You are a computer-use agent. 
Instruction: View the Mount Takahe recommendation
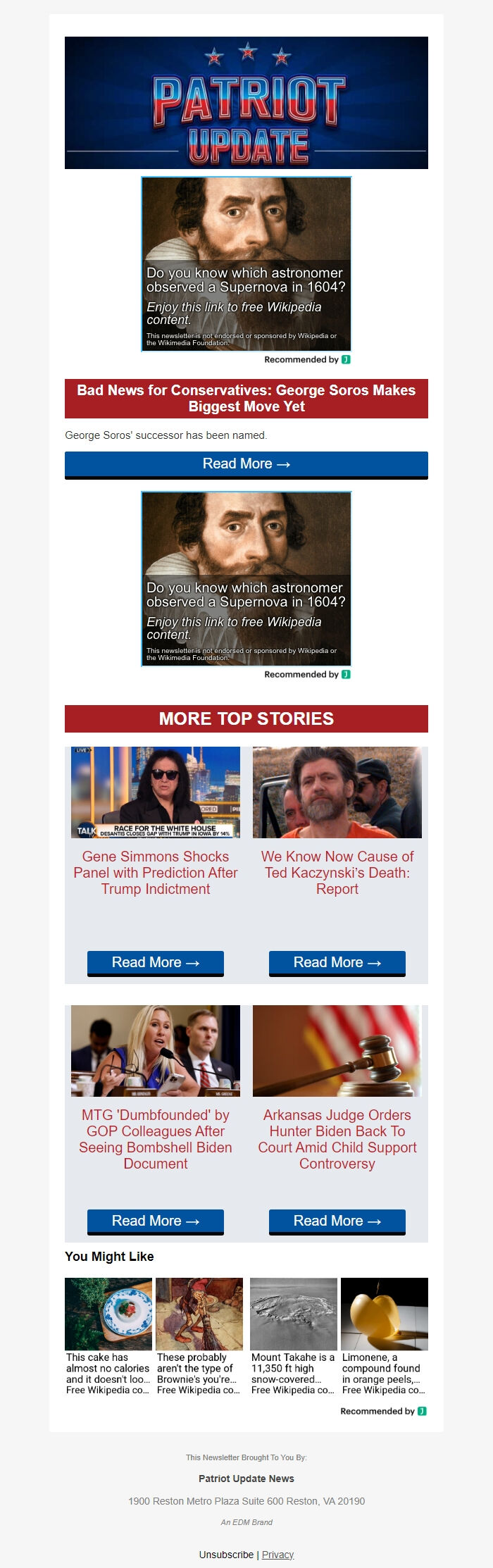(294, 1336)
